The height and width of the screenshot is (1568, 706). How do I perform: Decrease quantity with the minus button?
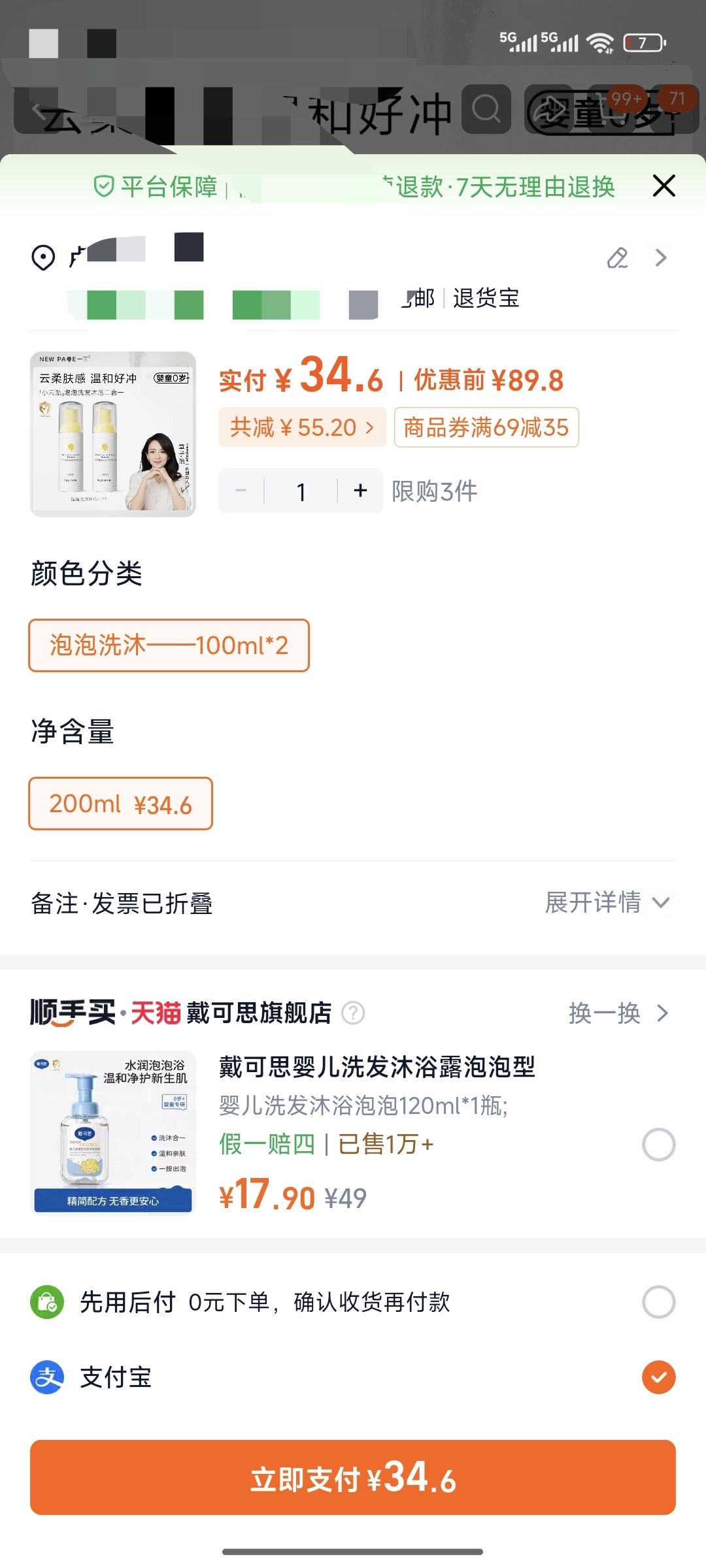pyautogui.click(x=241, y=491)
